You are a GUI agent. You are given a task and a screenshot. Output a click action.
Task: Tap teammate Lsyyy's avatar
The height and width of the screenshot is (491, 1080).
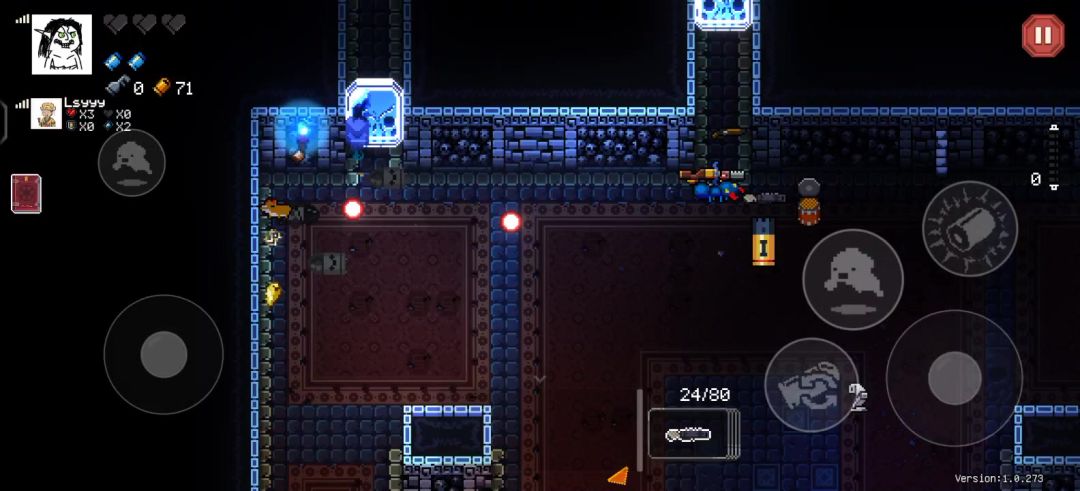point(46,114)
